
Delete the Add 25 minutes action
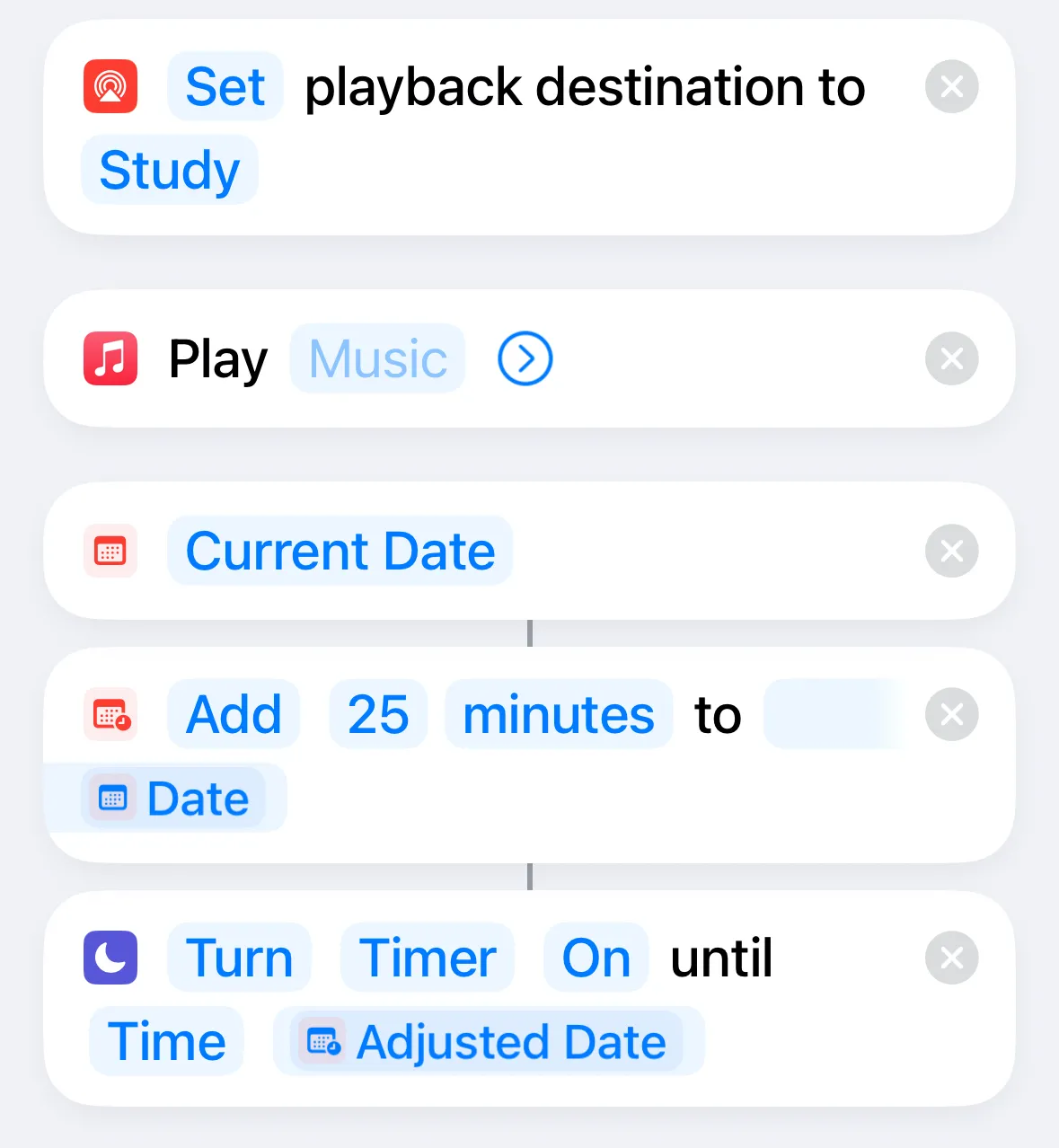[951, 715]
